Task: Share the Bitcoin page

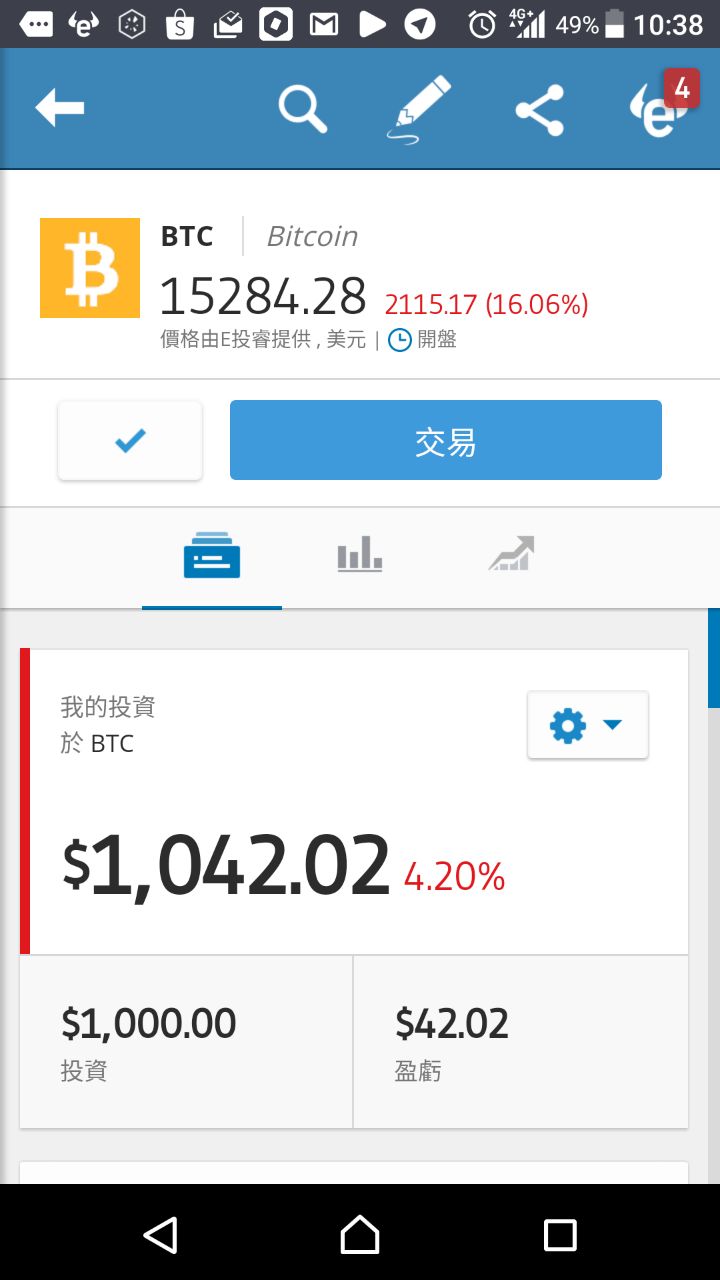Action: 540,109
